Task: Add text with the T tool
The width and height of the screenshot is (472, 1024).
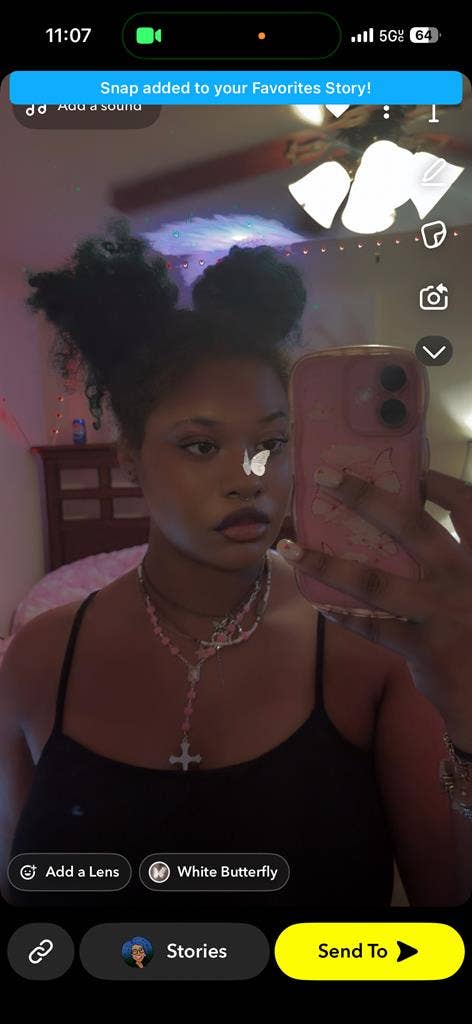Action: (x=434, y=114)
